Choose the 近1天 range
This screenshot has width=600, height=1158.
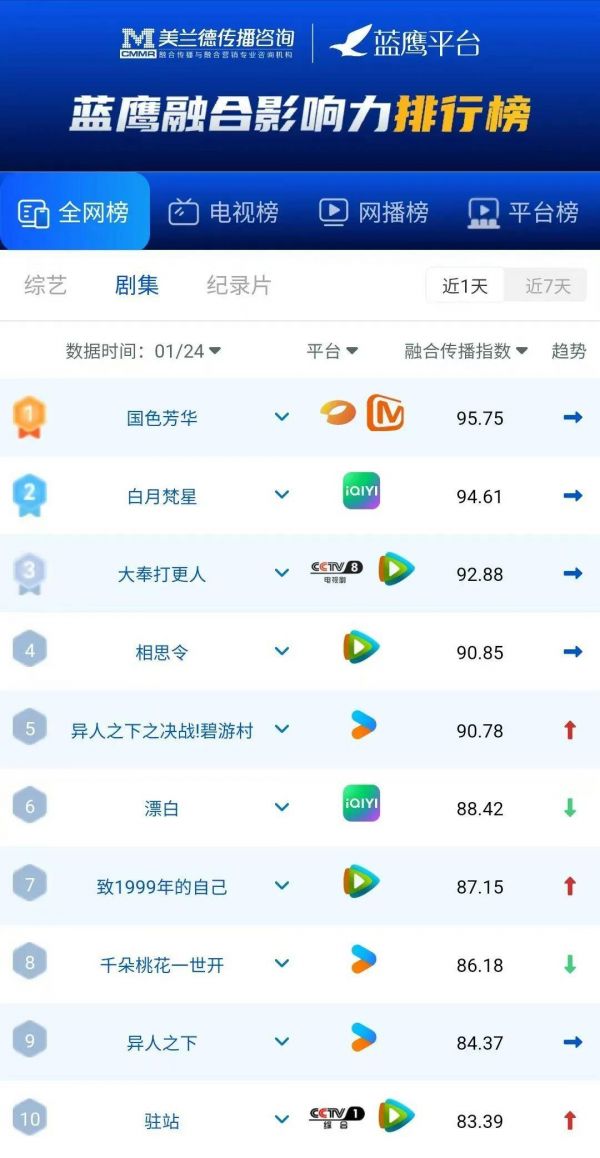(x=466, y=286)
